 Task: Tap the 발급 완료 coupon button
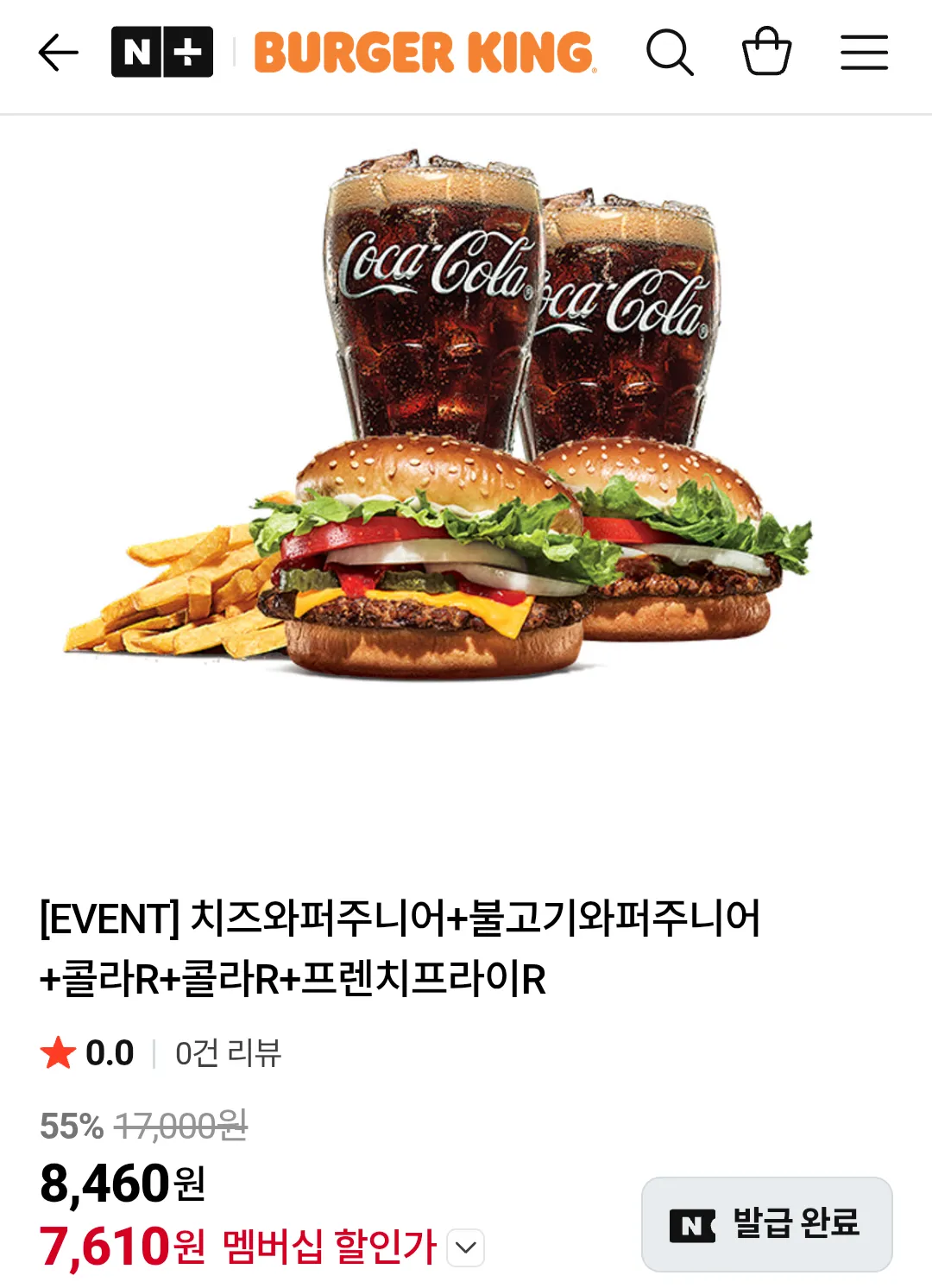pyautogui.click(x=766, y=1223)
